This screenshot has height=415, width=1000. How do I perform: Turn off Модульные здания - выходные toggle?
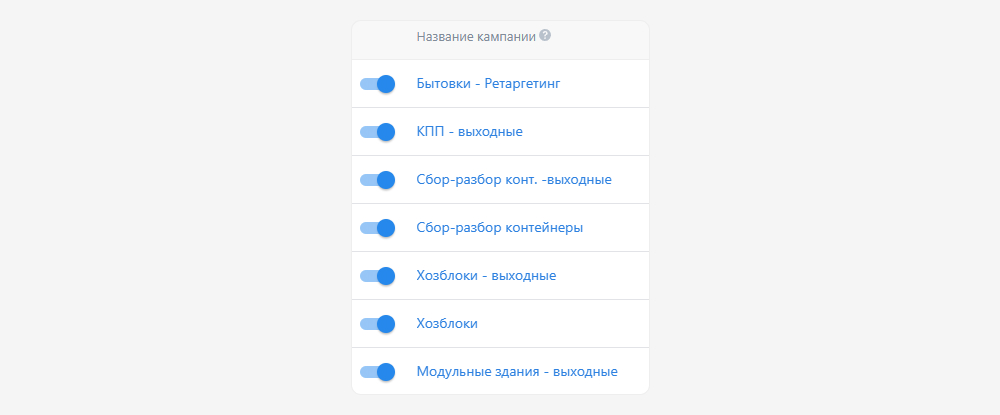coord(377,372)
